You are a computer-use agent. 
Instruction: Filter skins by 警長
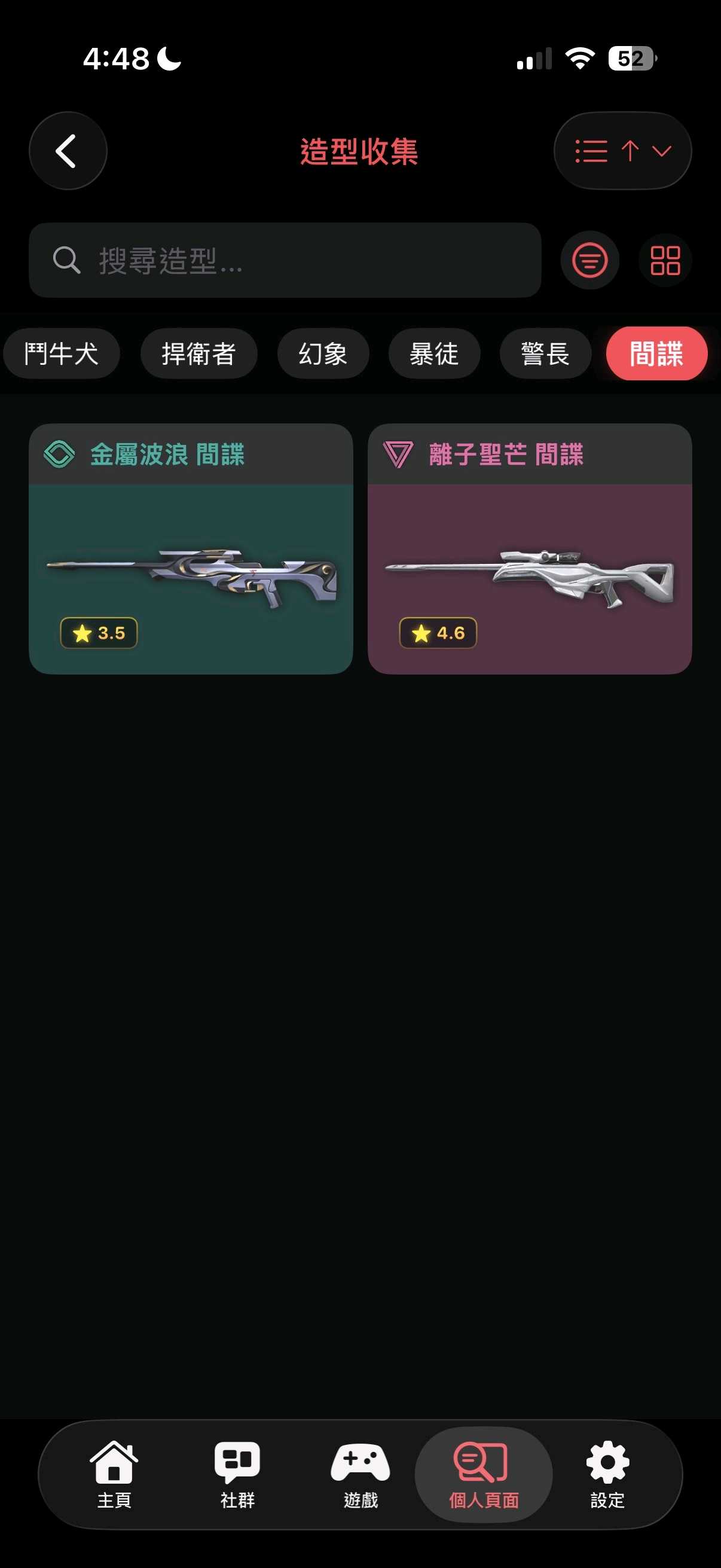click(x=545, y=353)
